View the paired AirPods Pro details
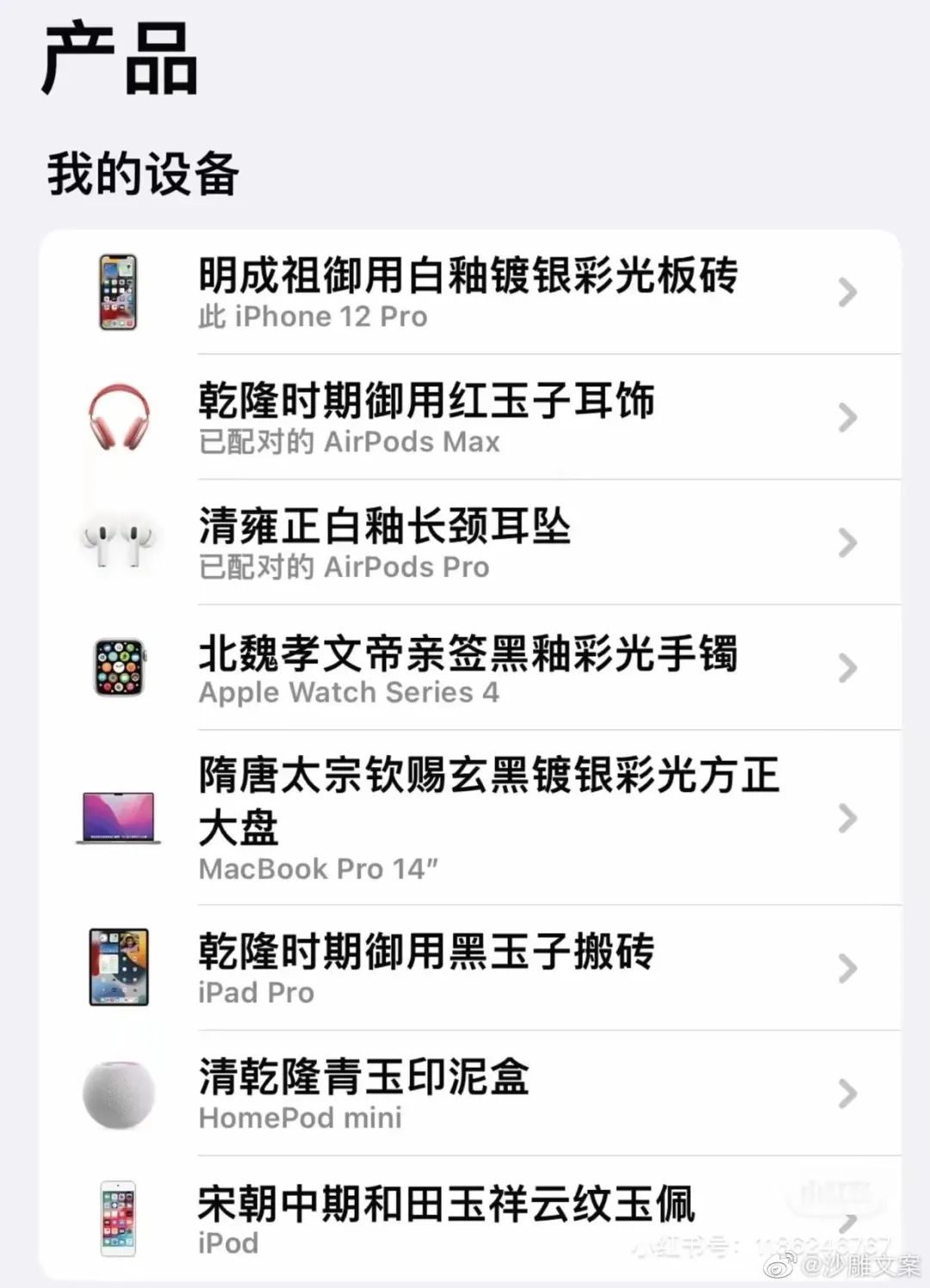The image size is (930, 1288). (x=469, y=543)
